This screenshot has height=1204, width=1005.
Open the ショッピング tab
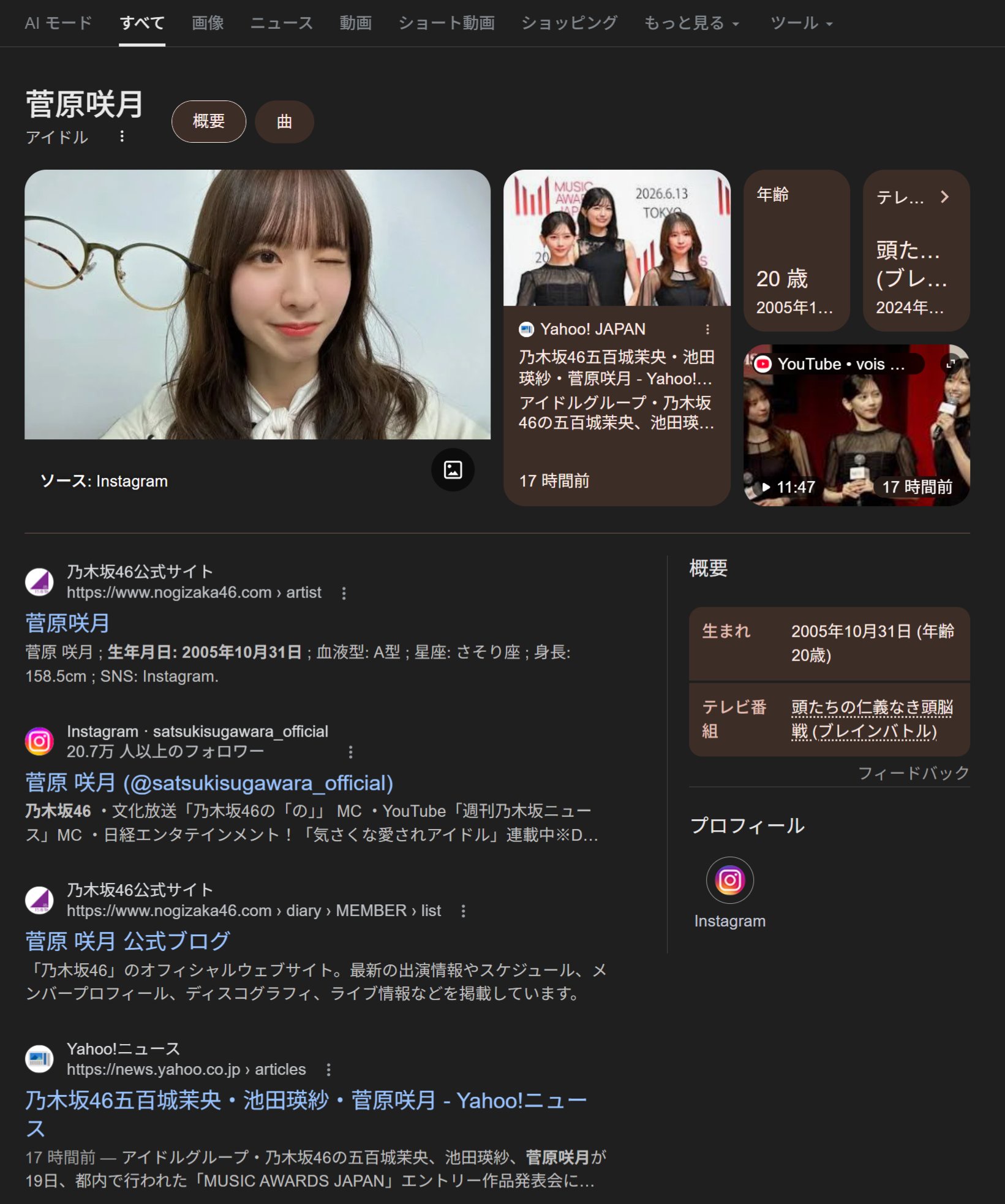tap(569, 23)
